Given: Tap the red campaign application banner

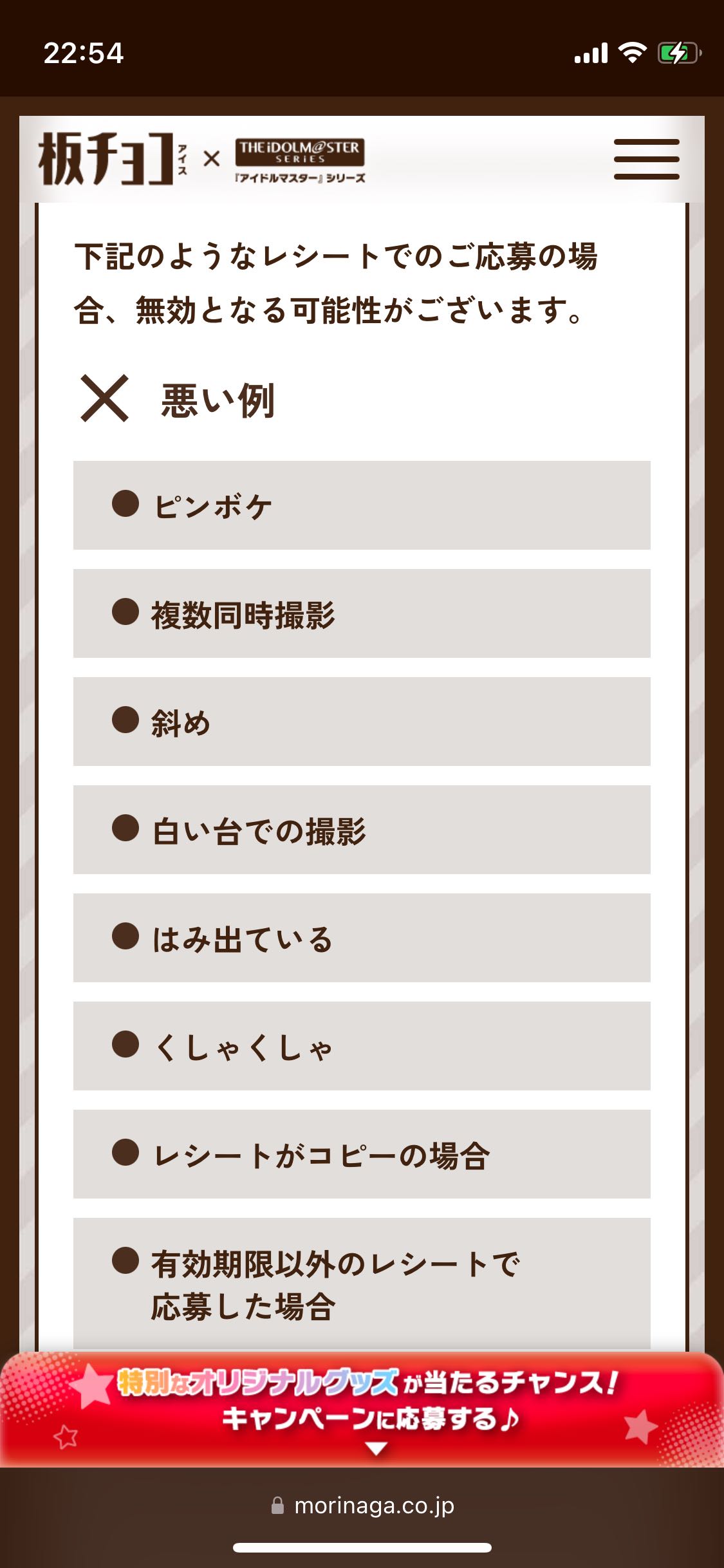Looking at the screenshot, I should coord(362,1409).
